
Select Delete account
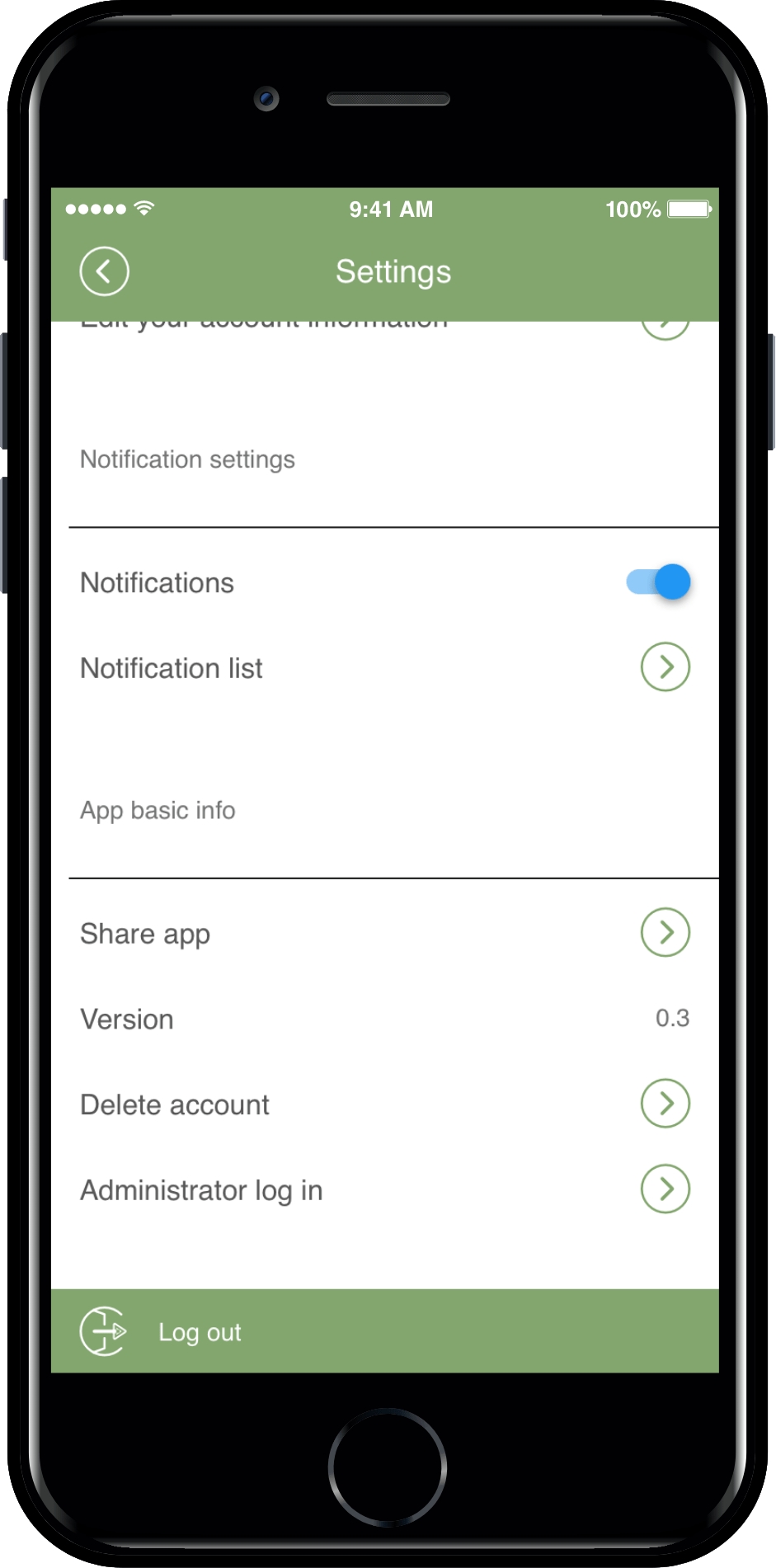[385, 1104]
